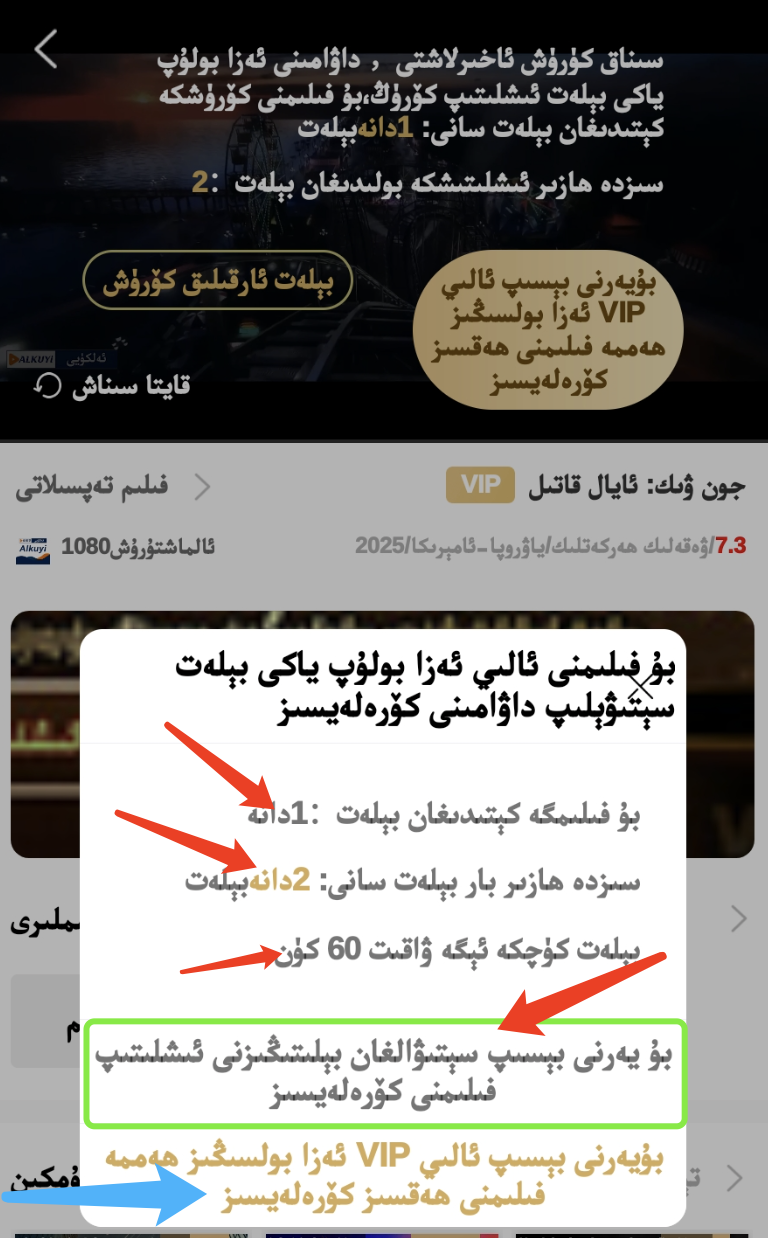Go back using the top-left arrow

[46, 48]
